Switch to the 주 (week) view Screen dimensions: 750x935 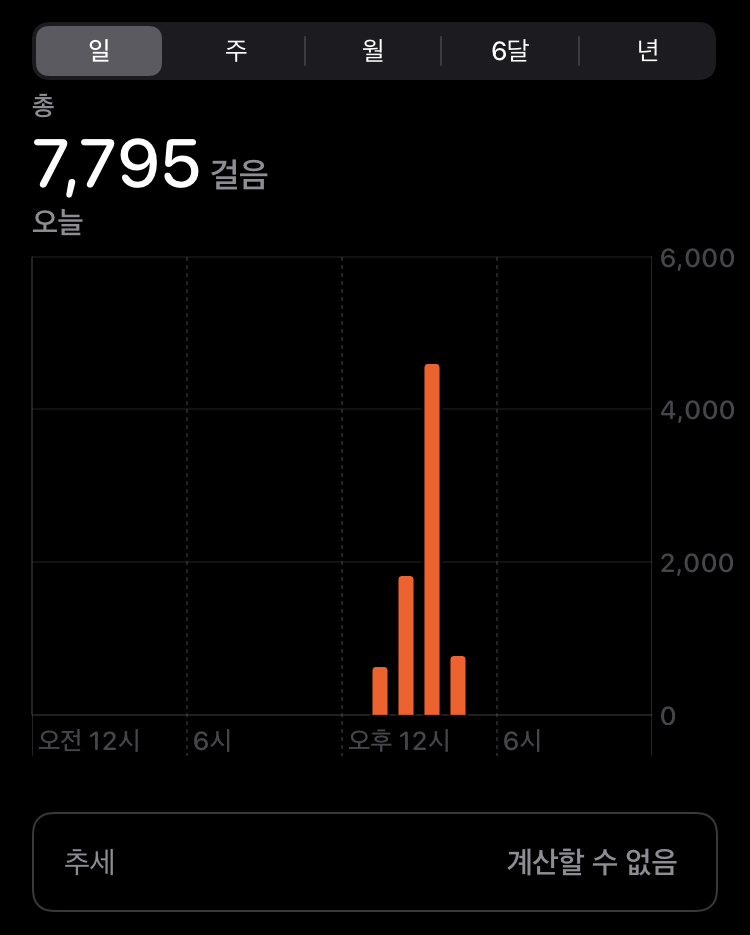[236, 51]
